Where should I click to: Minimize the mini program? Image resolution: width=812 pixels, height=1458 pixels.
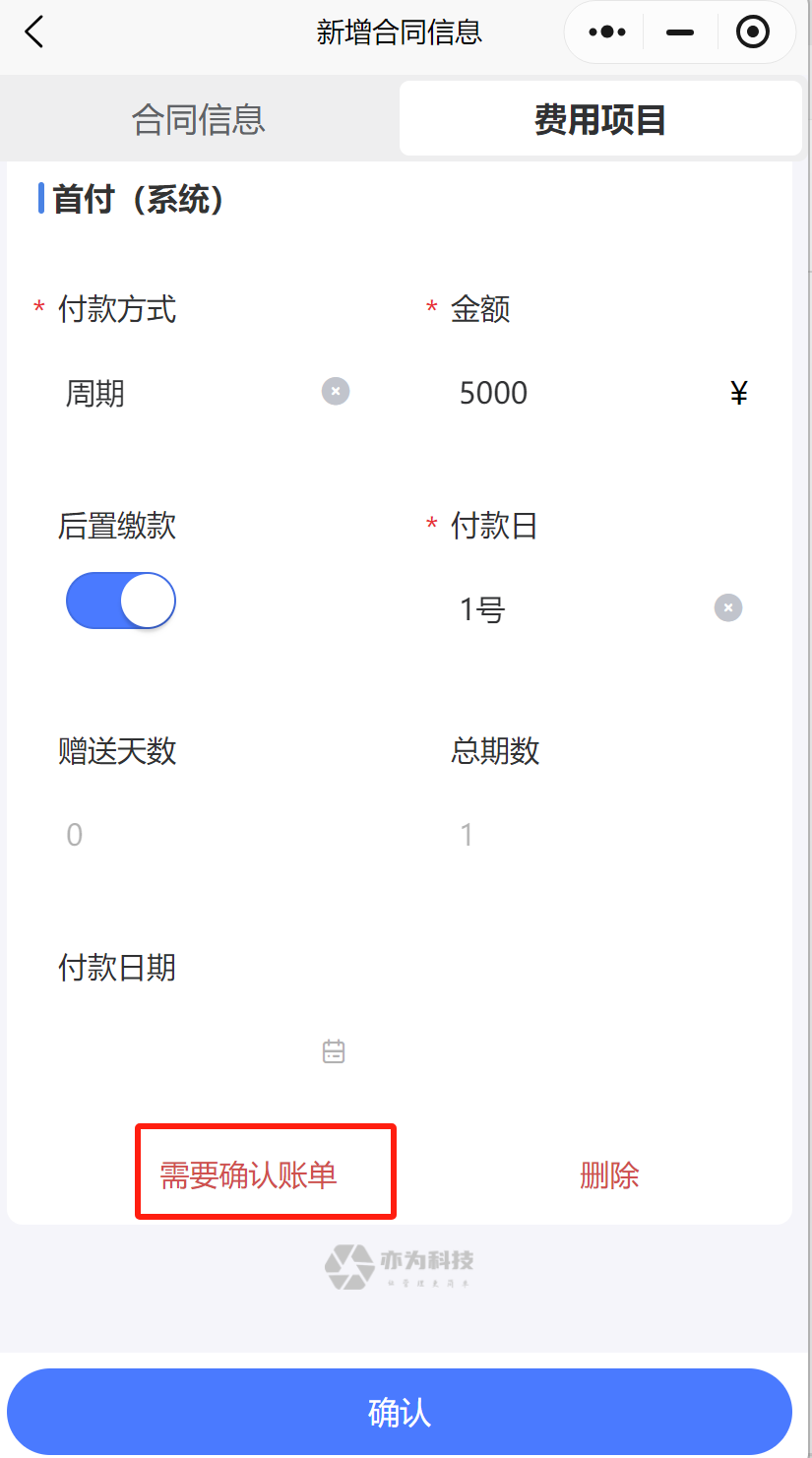click(x=679, y=32)
